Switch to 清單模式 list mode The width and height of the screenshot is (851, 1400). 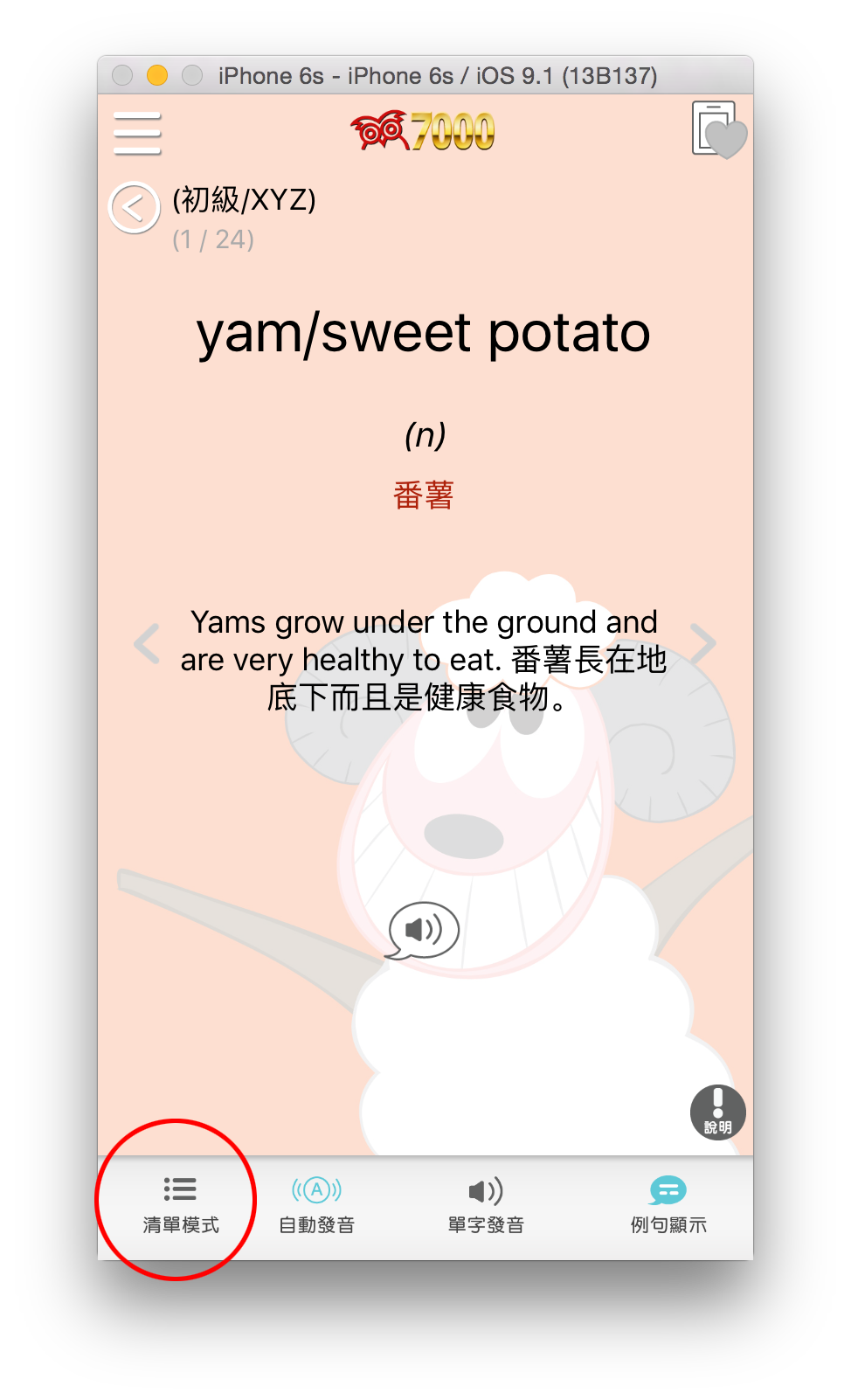click(x=181, y=1205)
